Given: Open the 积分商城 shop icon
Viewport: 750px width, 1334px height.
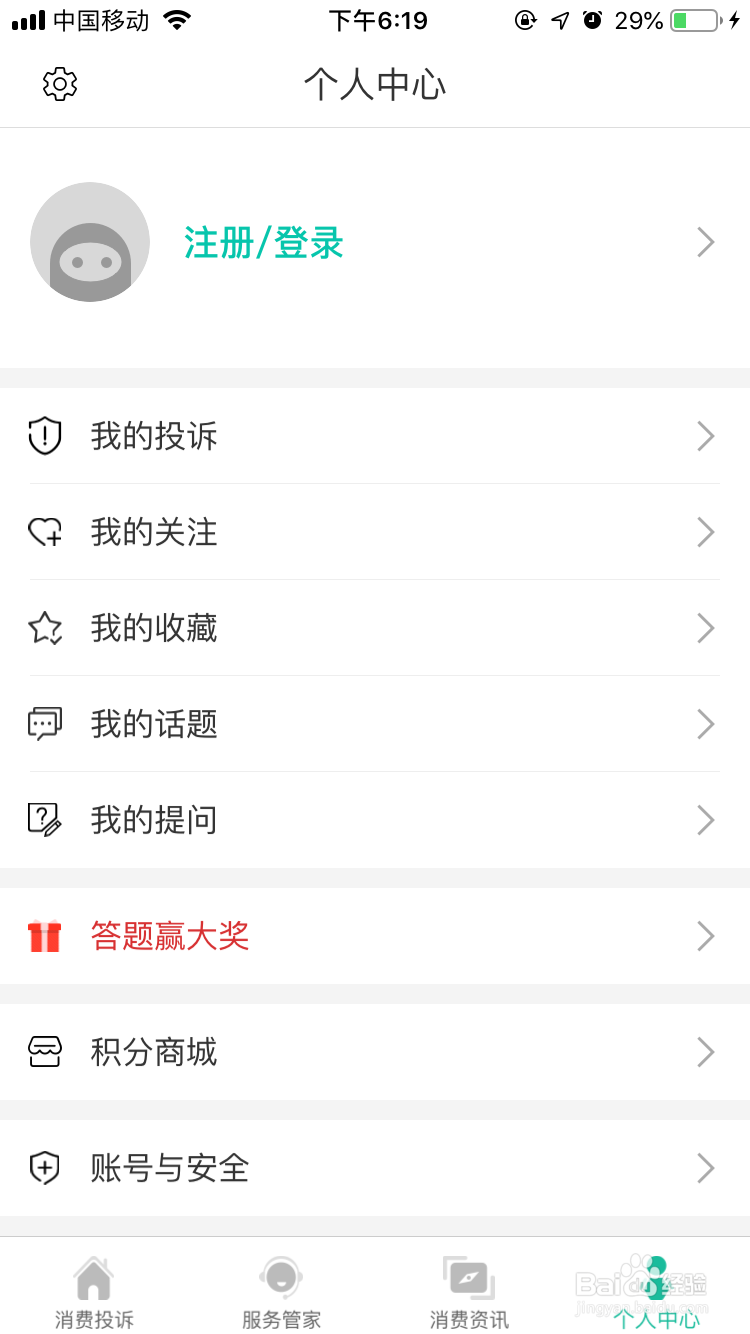Looking at the screenshot, I should pos(44,1052).
